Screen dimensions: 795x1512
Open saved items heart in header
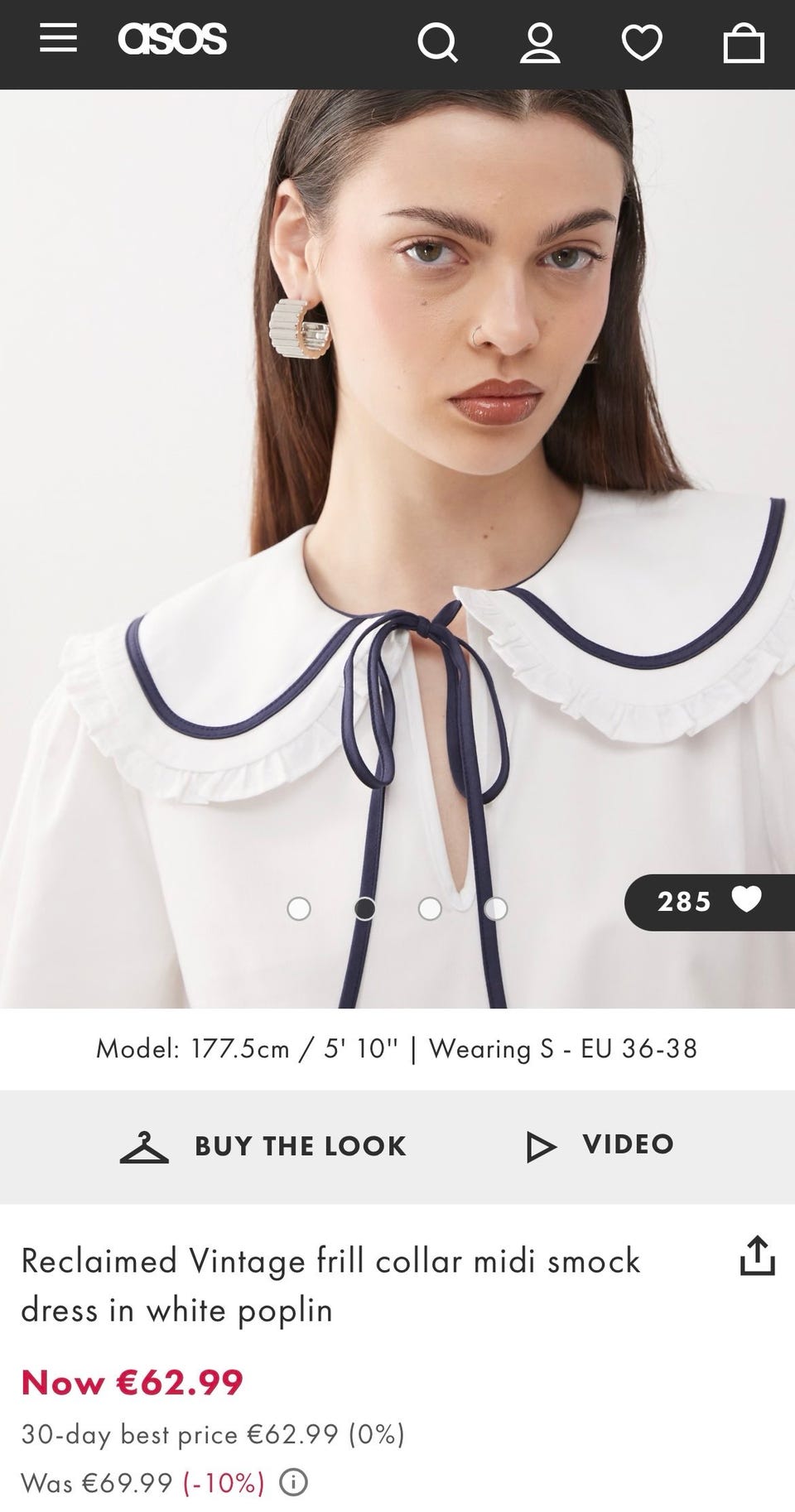(x=642, y=42)
